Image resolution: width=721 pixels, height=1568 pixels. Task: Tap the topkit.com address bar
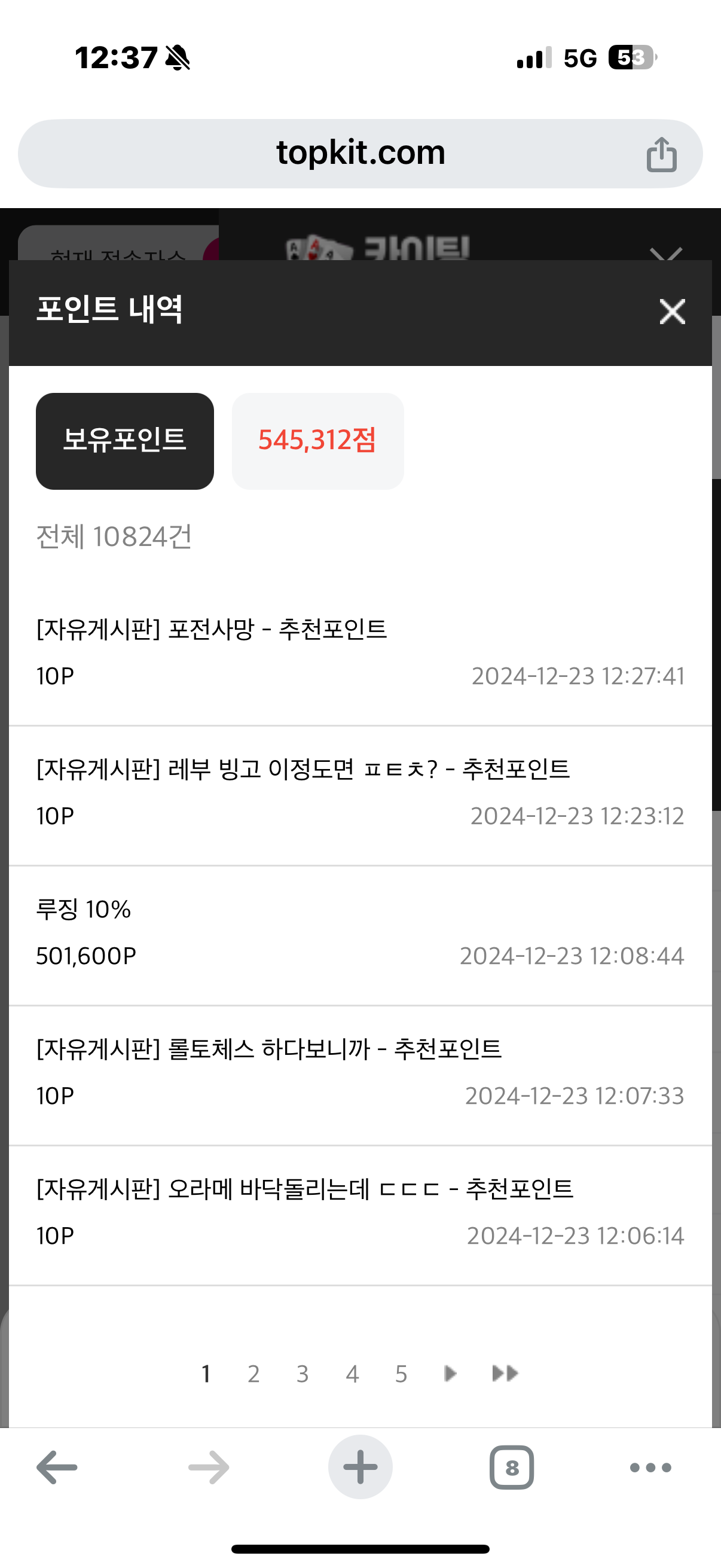coord(360,153)
